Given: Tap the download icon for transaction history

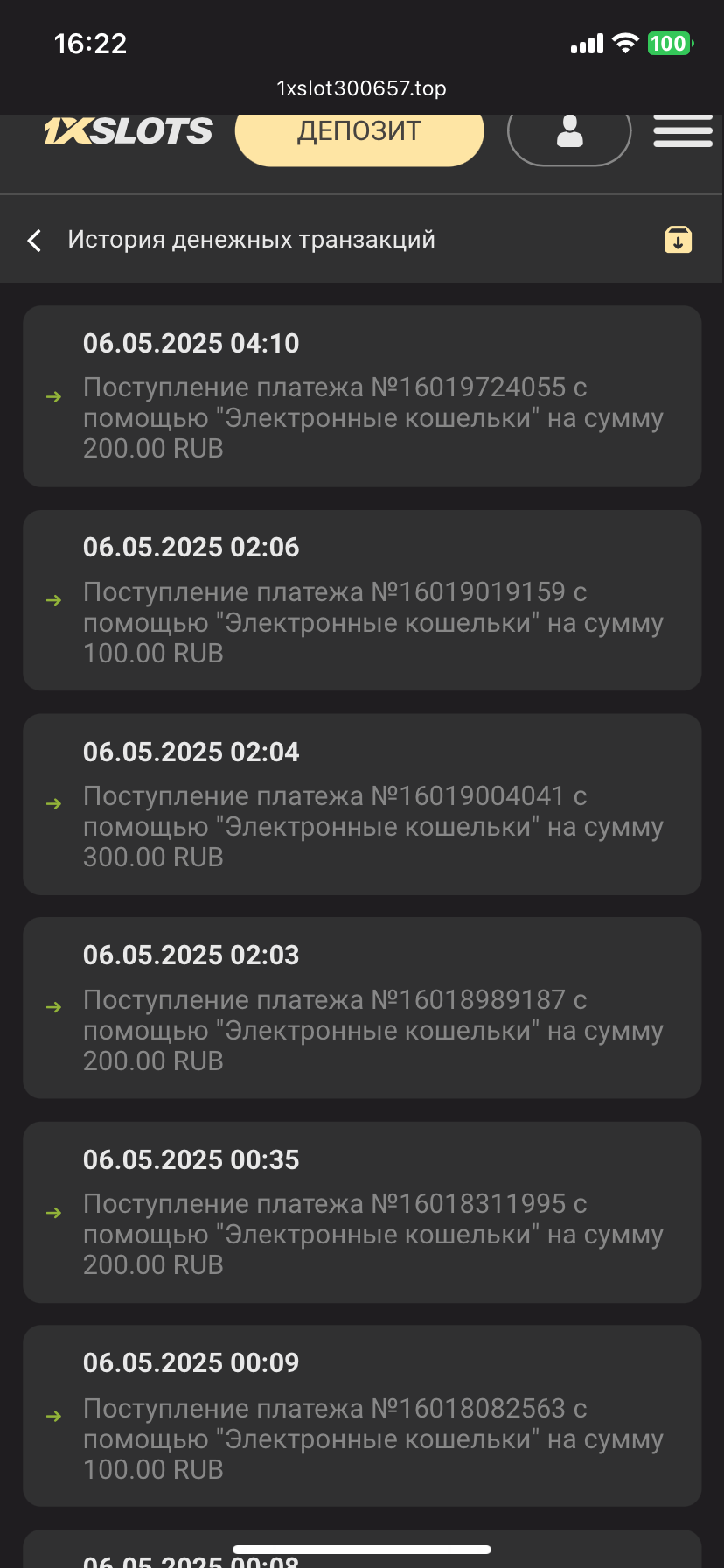Looking at the screenshot, I should [x=678, y=240].
